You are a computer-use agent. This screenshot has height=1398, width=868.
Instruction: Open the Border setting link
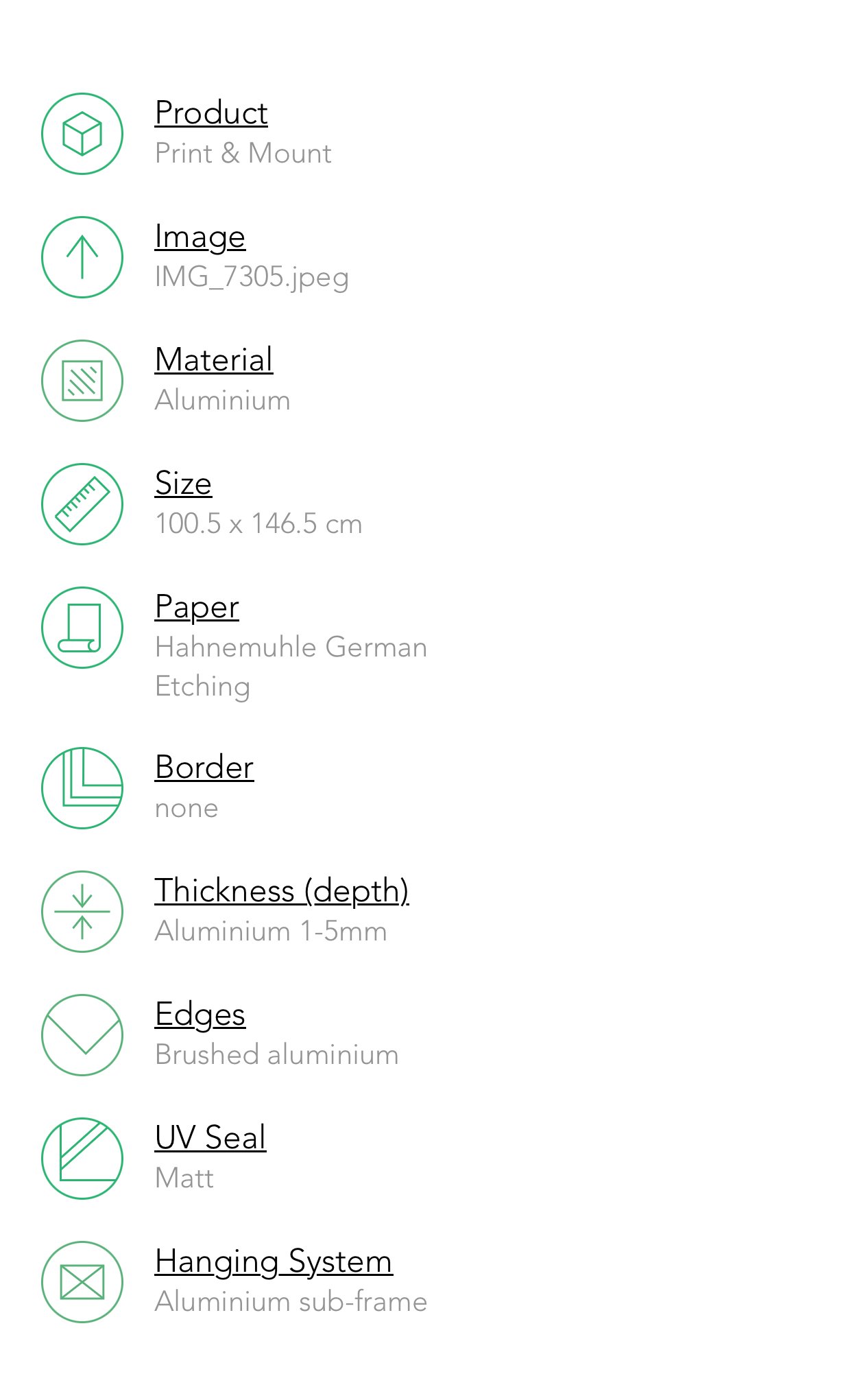click(x=204, y=768)
